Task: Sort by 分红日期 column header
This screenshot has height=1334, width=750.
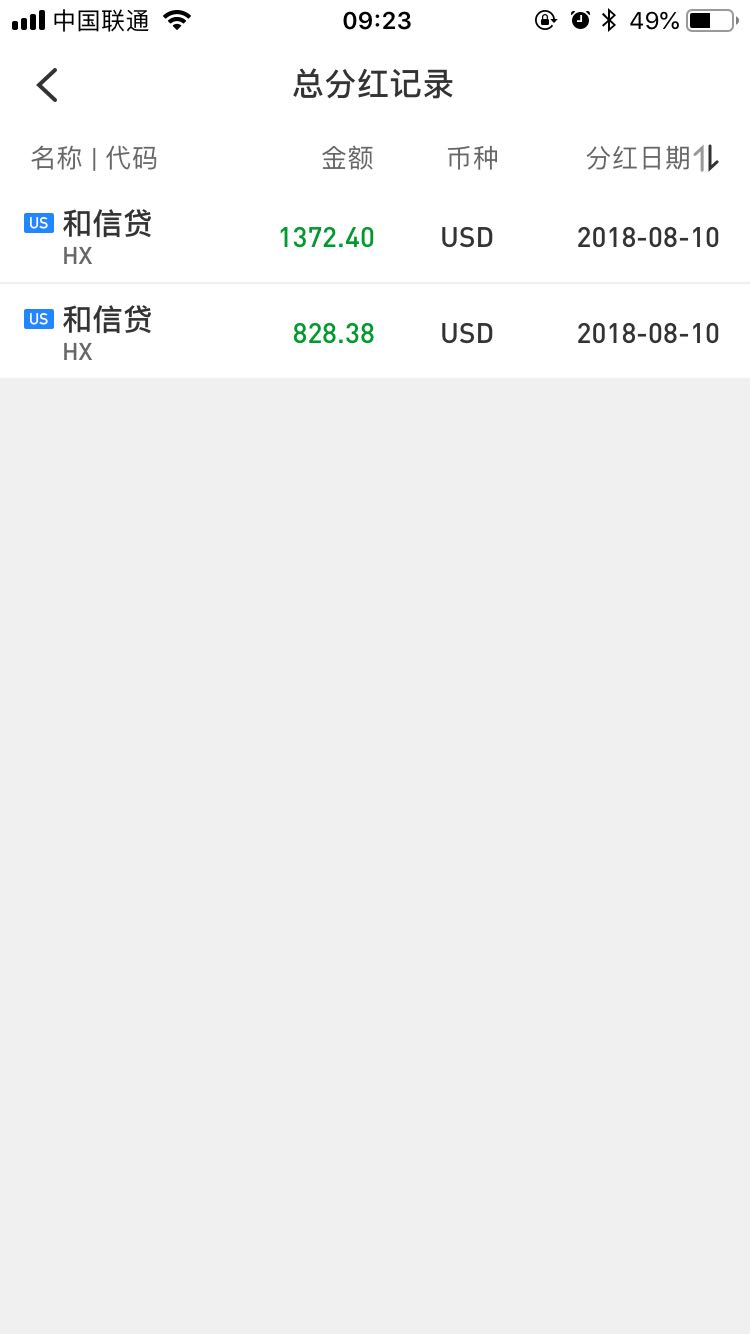Action: (652, 158)
